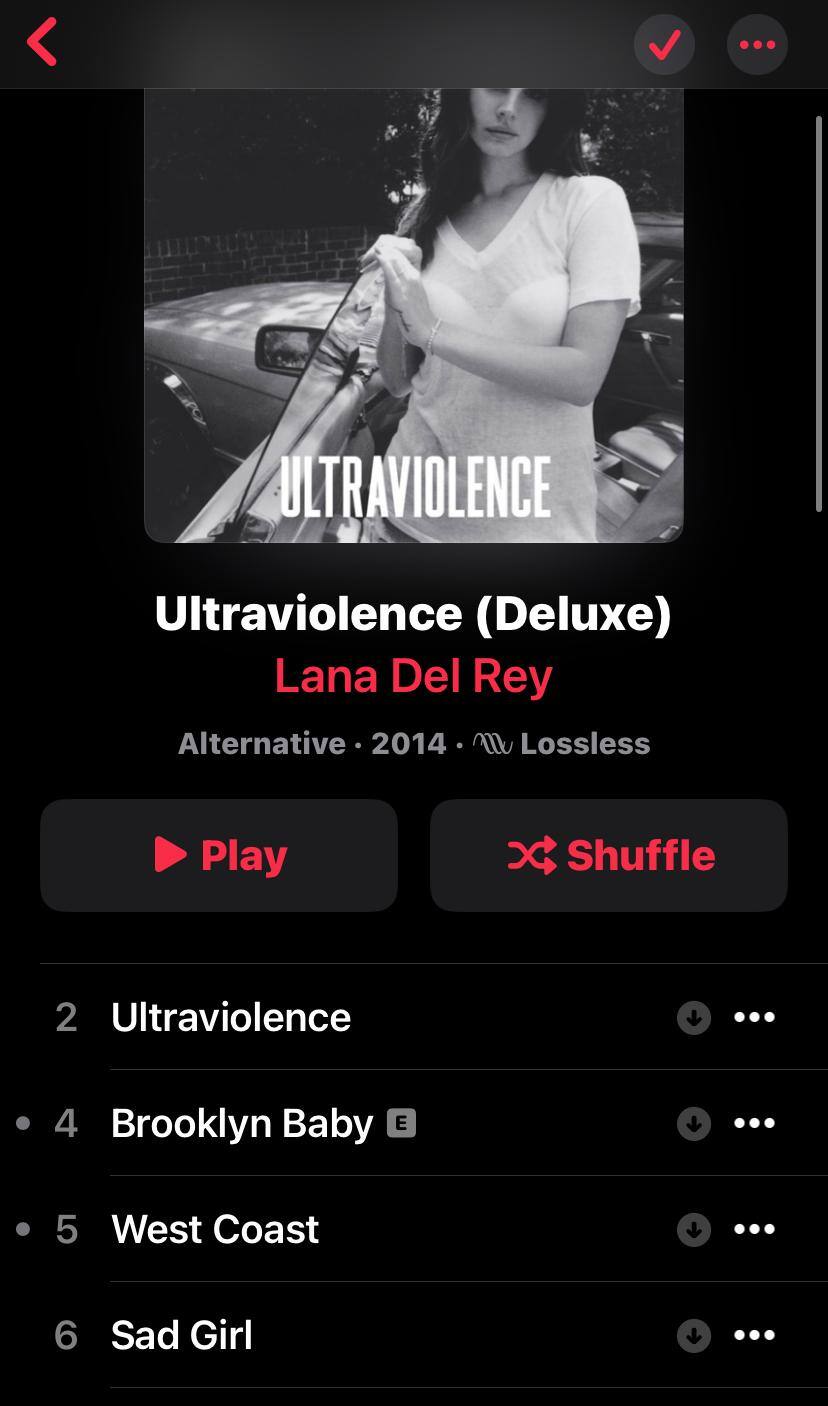This screenshot has height=1406, width=828.
Task: Open more options for Ultraviolence track
Action: point(755,1017)
